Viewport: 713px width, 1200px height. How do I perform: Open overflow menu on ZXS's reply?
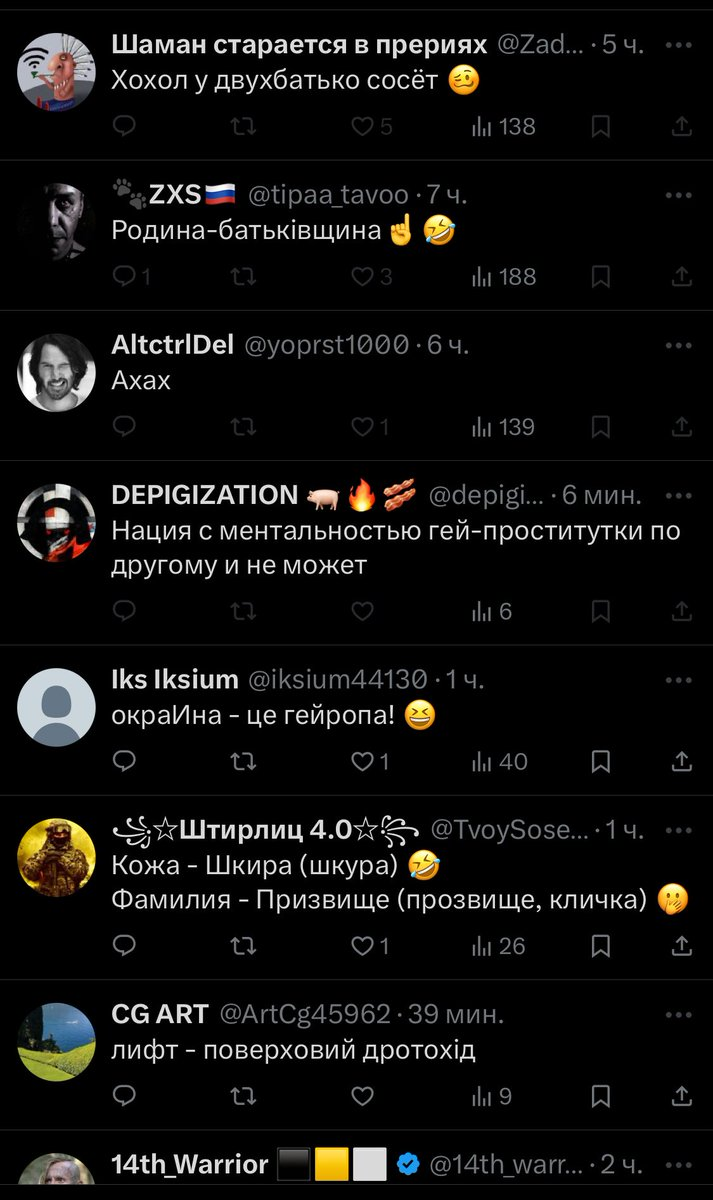click(x=678, y=196)
